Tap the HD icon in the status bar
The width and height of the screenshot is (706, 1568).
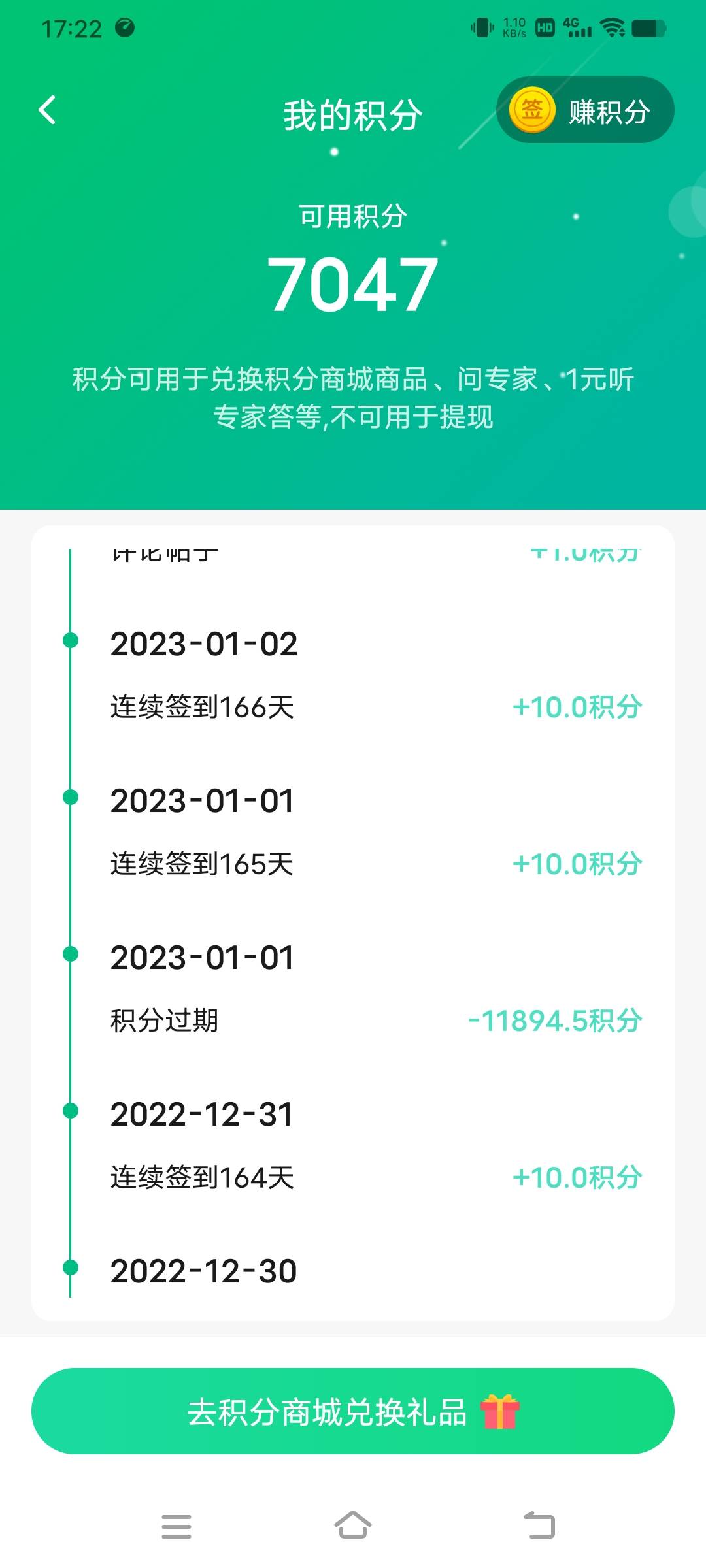[x=545, y=27]
